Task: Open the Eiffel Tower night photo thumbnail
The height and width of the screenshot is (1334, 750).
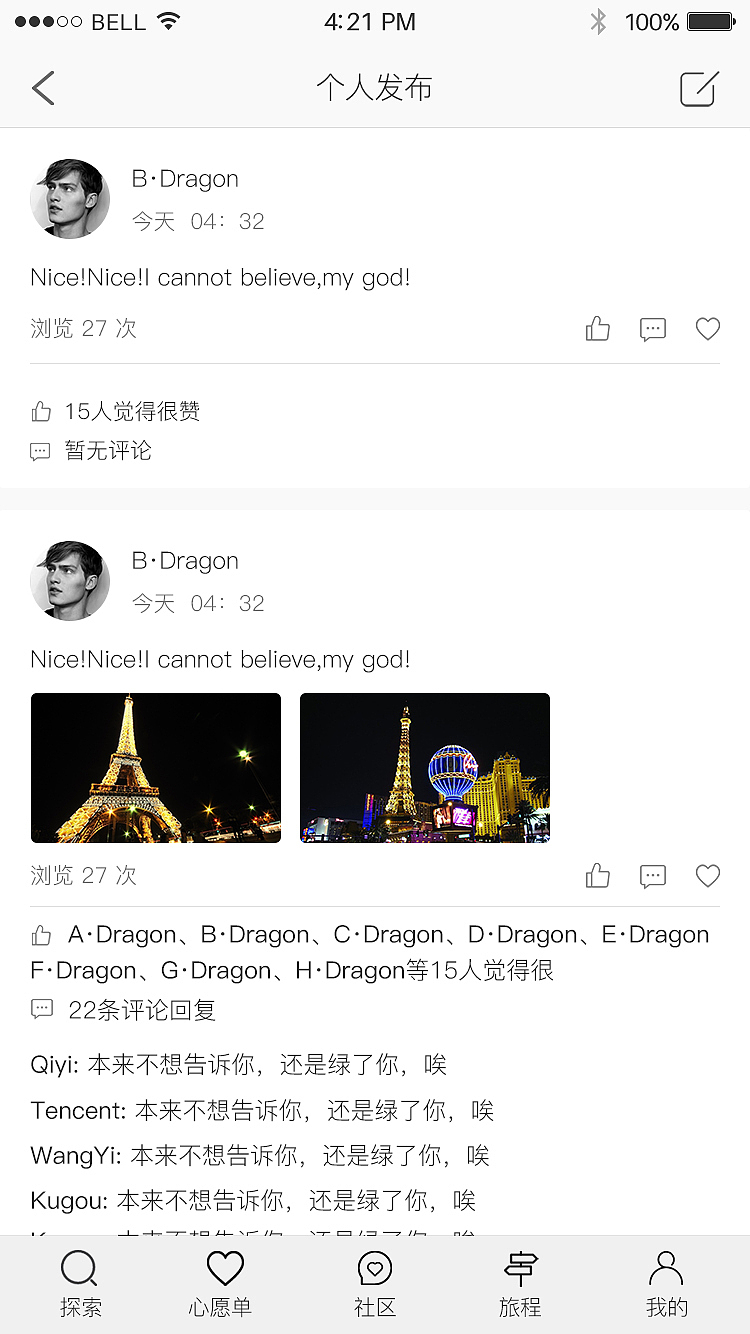Action: coord(156,767)
